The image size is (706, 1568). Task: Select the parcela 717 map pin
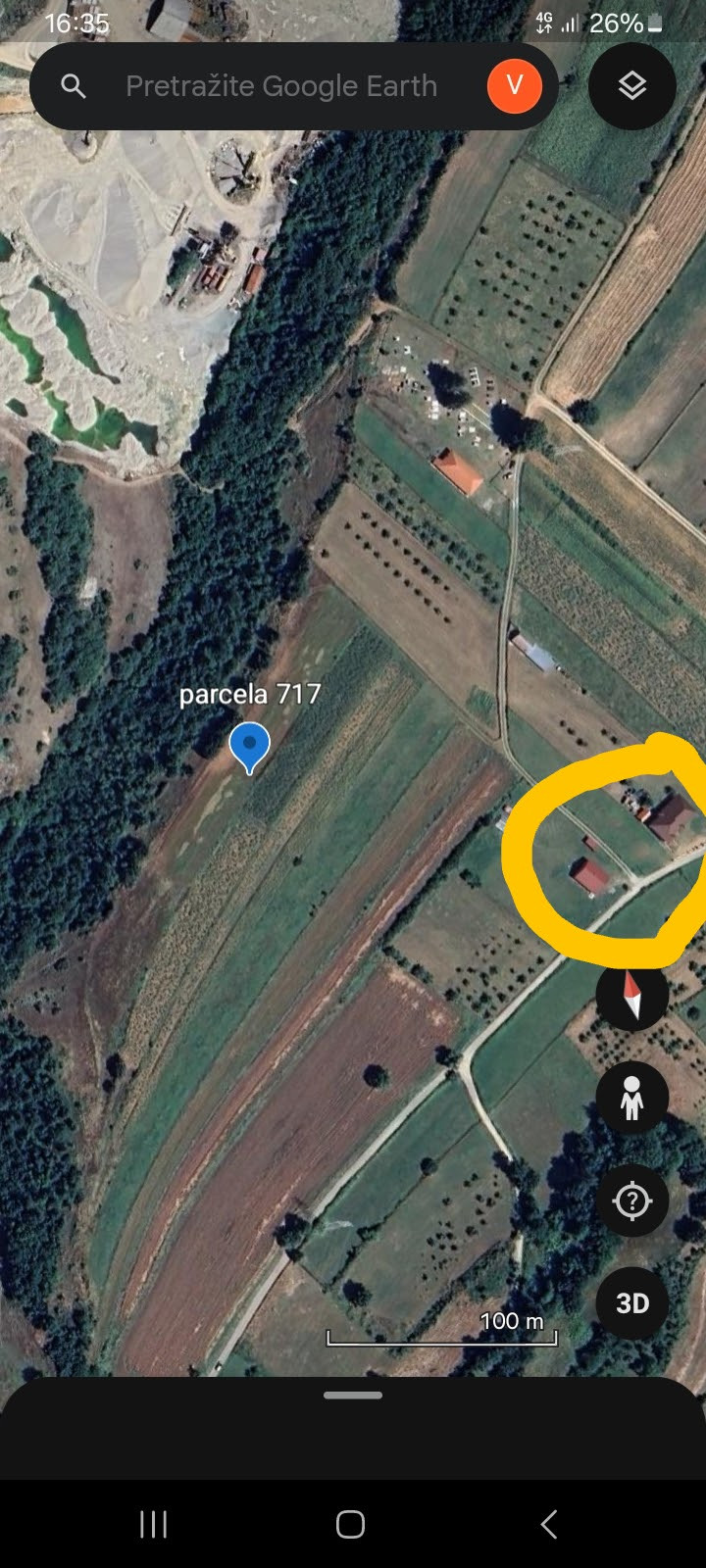click(x=249, y=747)
